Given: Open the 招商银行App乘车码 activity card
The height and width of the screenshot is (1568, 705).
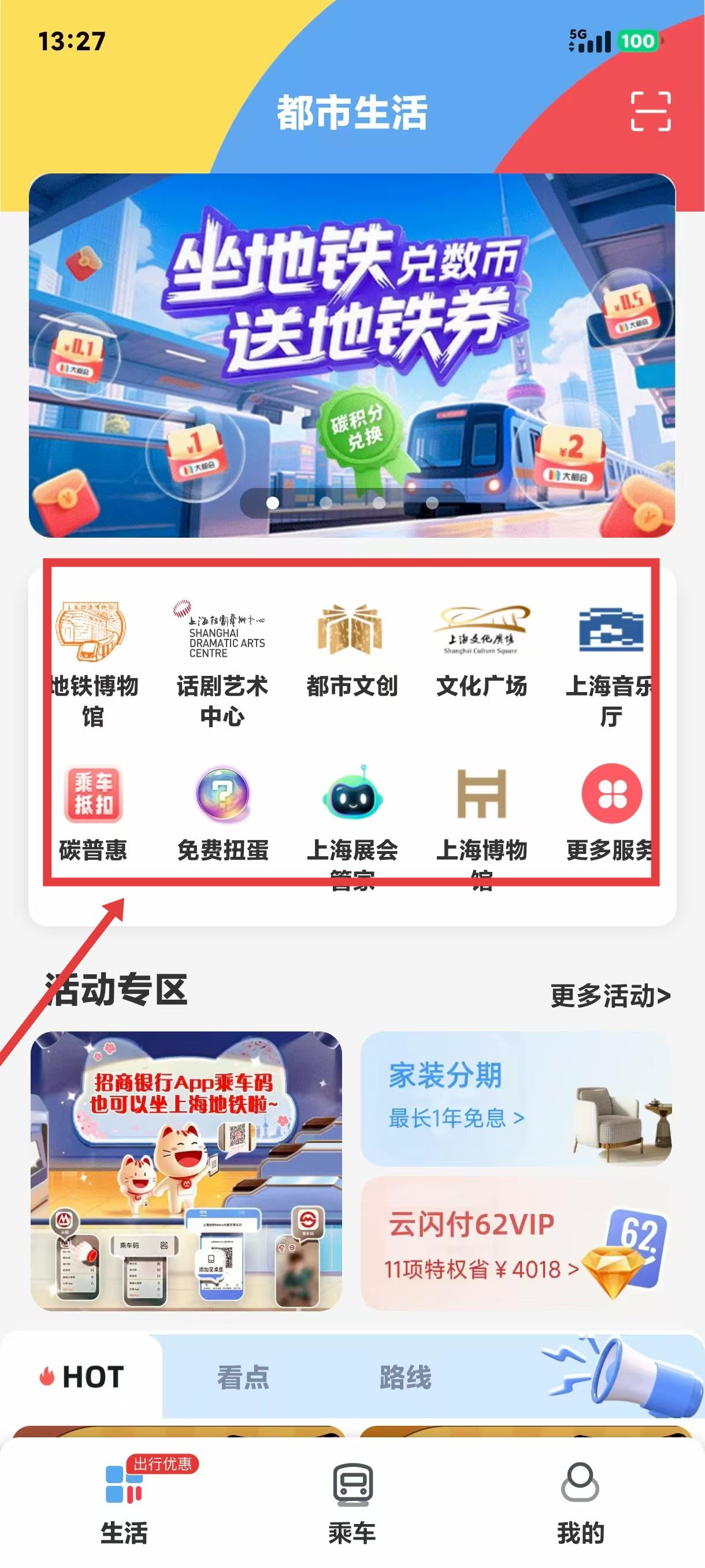Looking at the screenshot, I should point(186,1171).
